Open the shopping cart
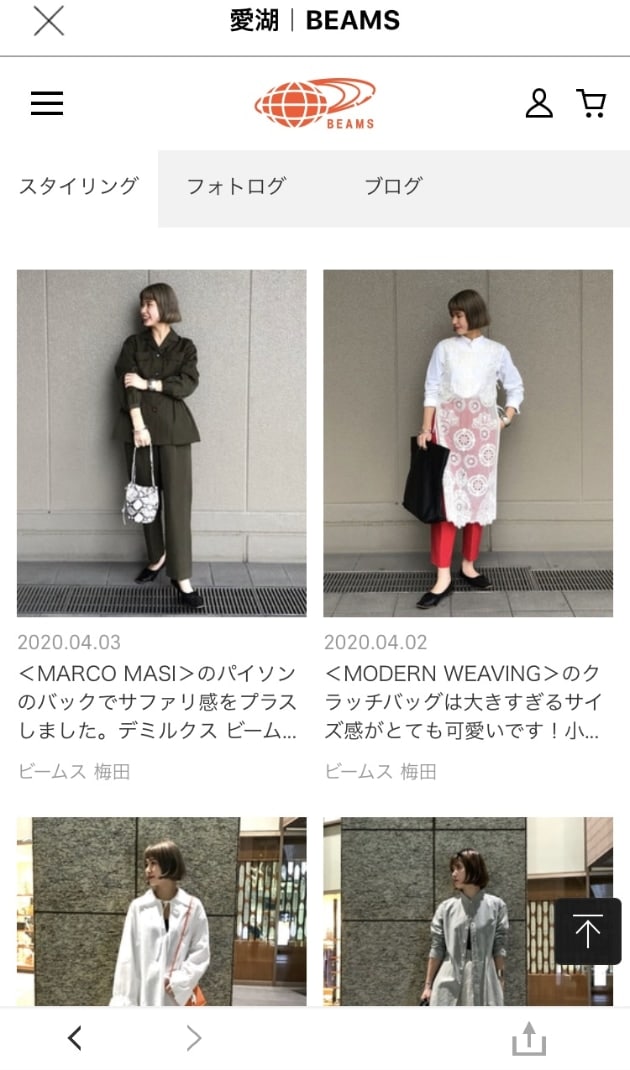Image resolution: width=630 pixels, height=1070 pixels. click(x=591, y=103)
